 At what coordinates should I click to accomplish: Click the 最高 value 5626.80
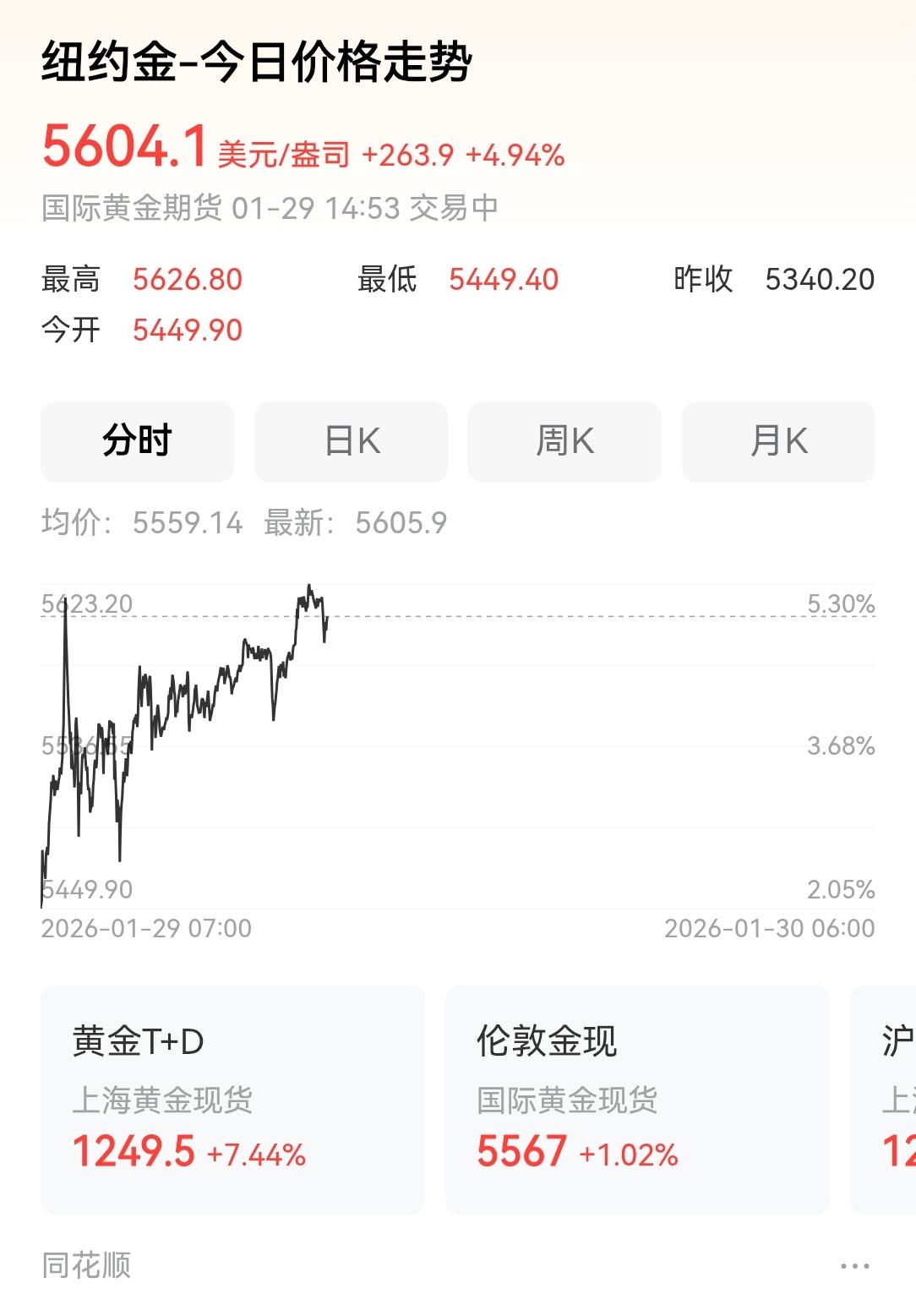tap(188, 279)
